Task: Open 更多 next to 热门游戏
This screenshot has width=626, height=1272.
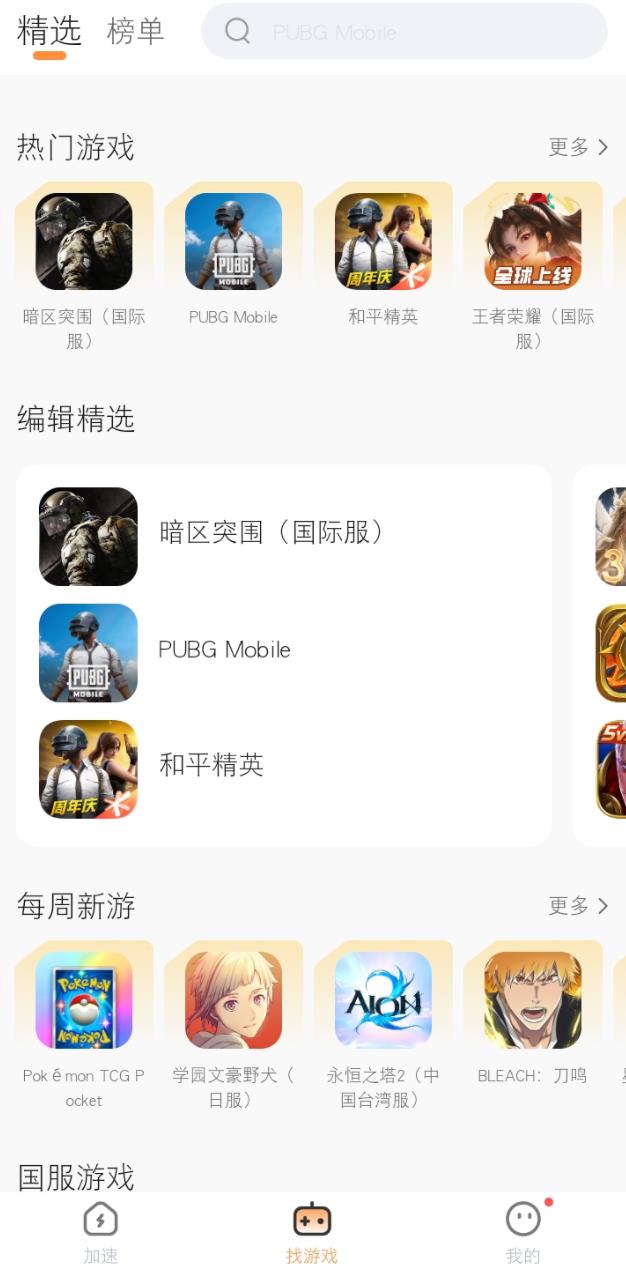Action: pos(578,147)
